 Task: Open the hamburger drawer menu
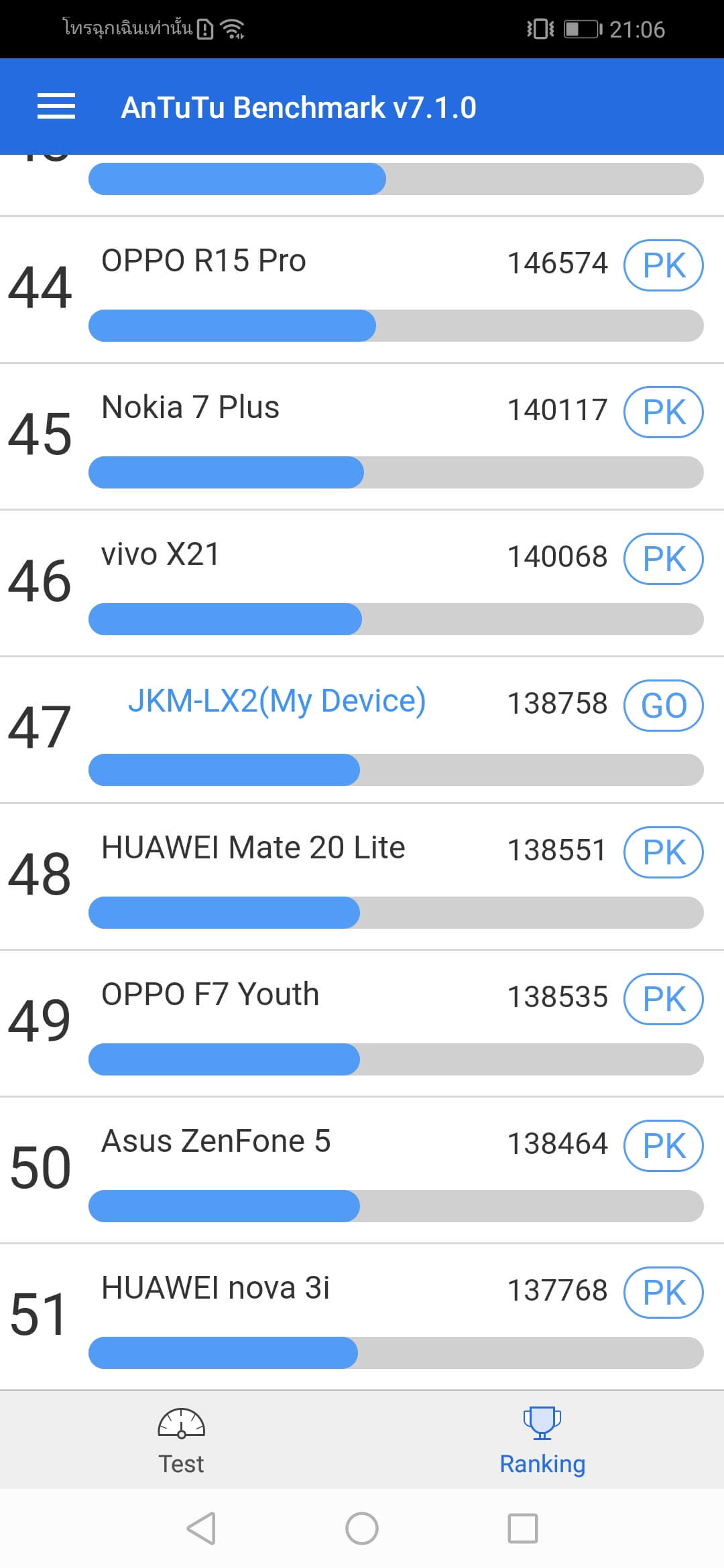coord(56,107)
